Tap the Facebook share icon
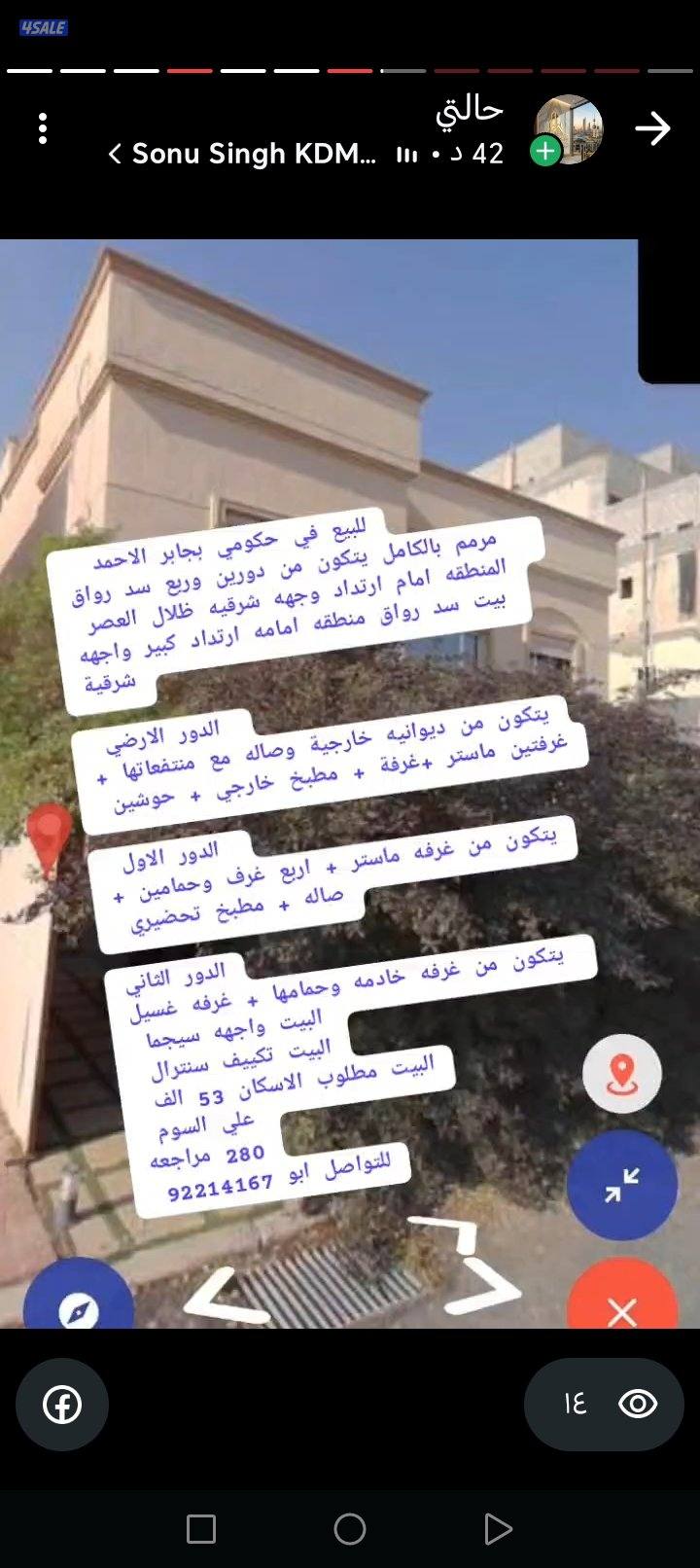The height and width of the screenshot is (1568, 700). [x=62, y=1404]
